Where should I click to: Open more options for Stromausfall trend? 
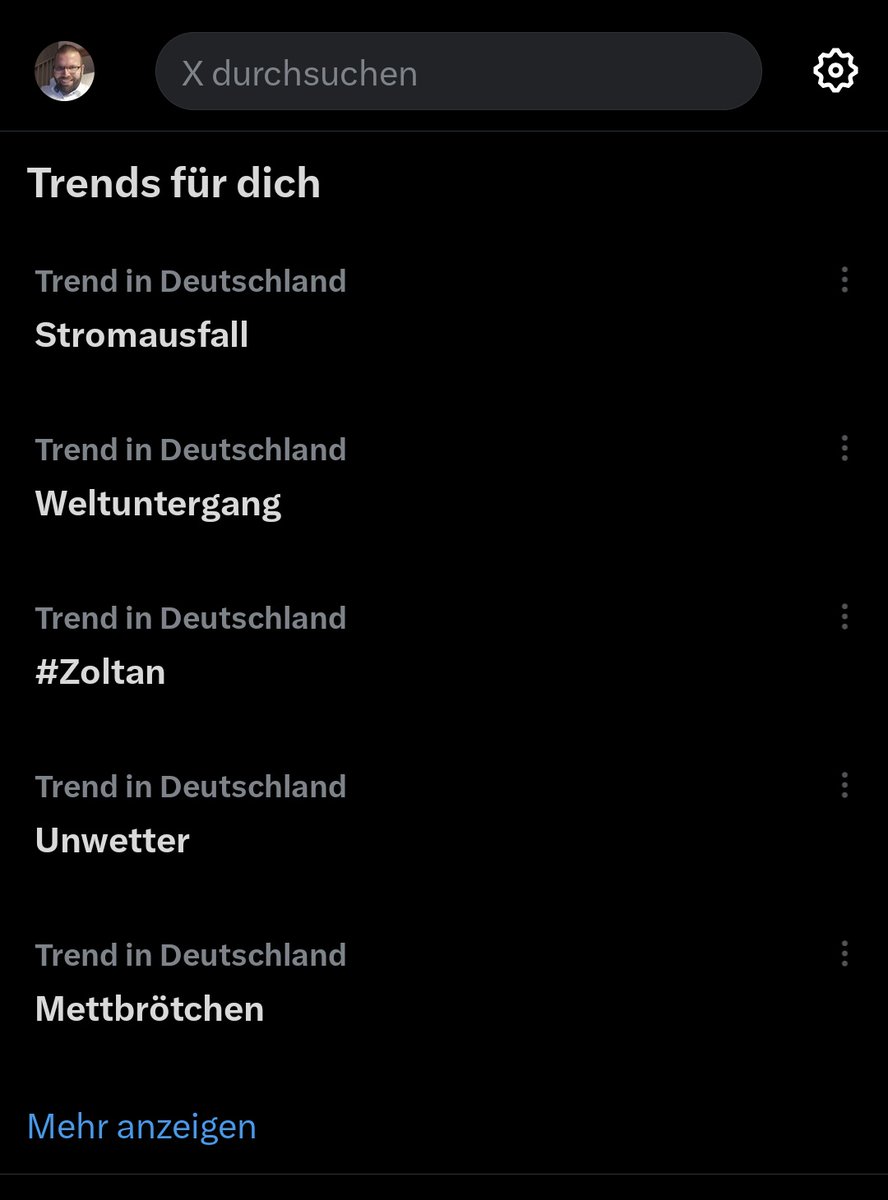(x=844, y=280)
